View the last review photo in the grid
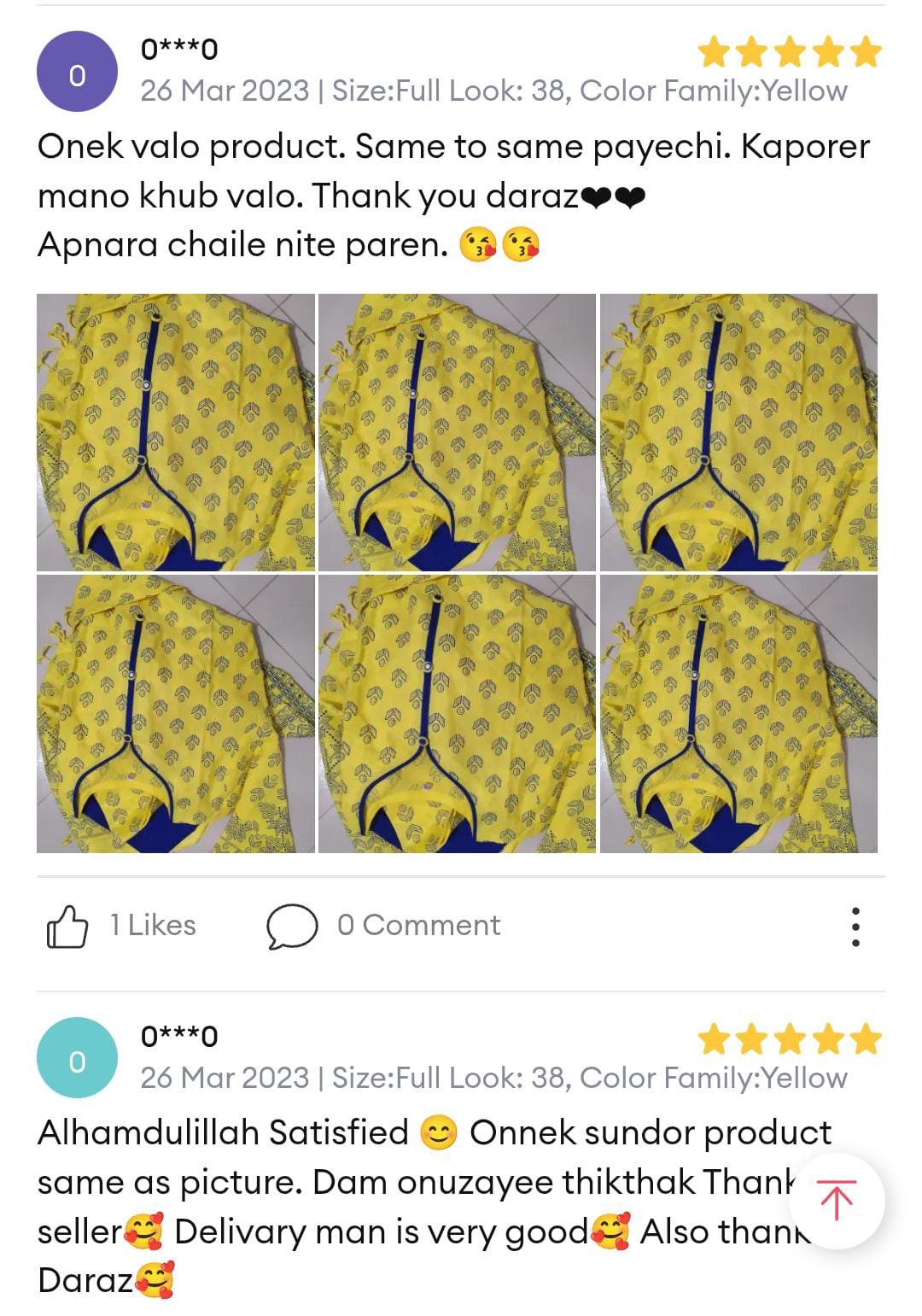The image size is (922, 1316). [738, 714]
